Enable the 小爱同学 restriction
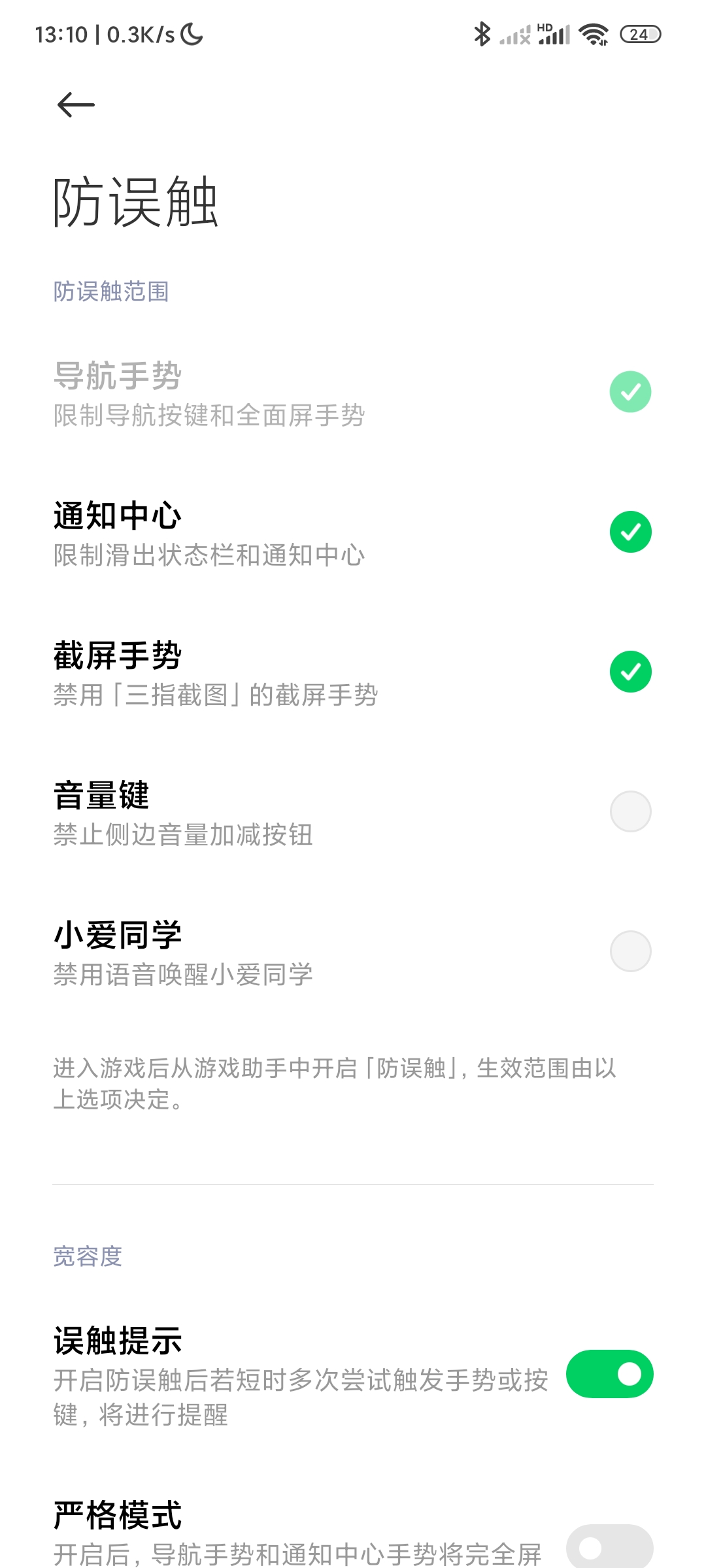This screenshot has width=706, height=1568. point(630,951)
